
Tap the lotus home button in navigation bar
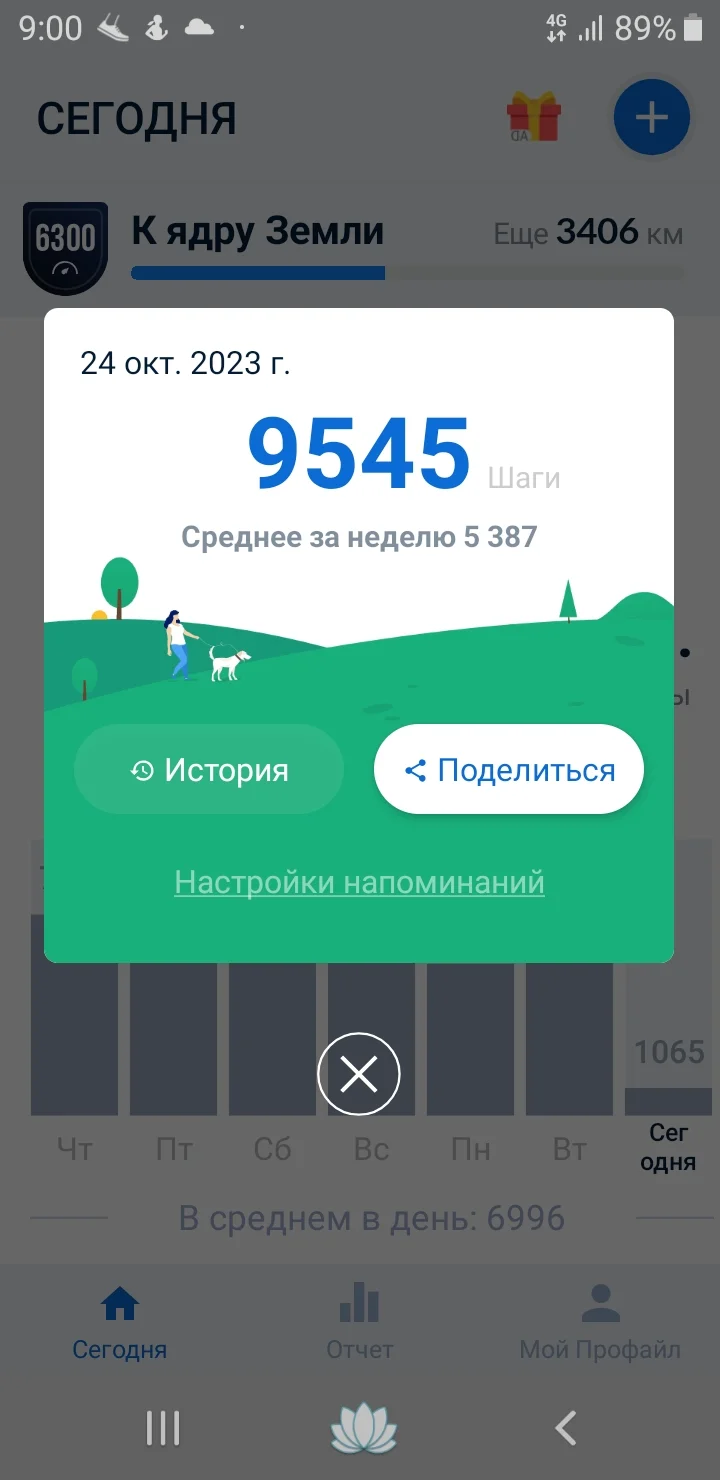tap(362, 1427)
